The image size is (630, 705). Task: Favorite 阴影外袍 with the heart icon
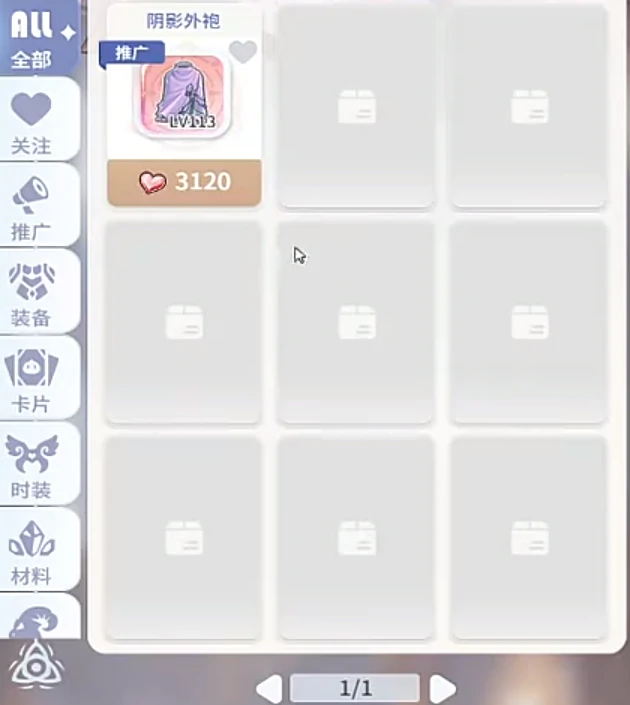point(242,52)
